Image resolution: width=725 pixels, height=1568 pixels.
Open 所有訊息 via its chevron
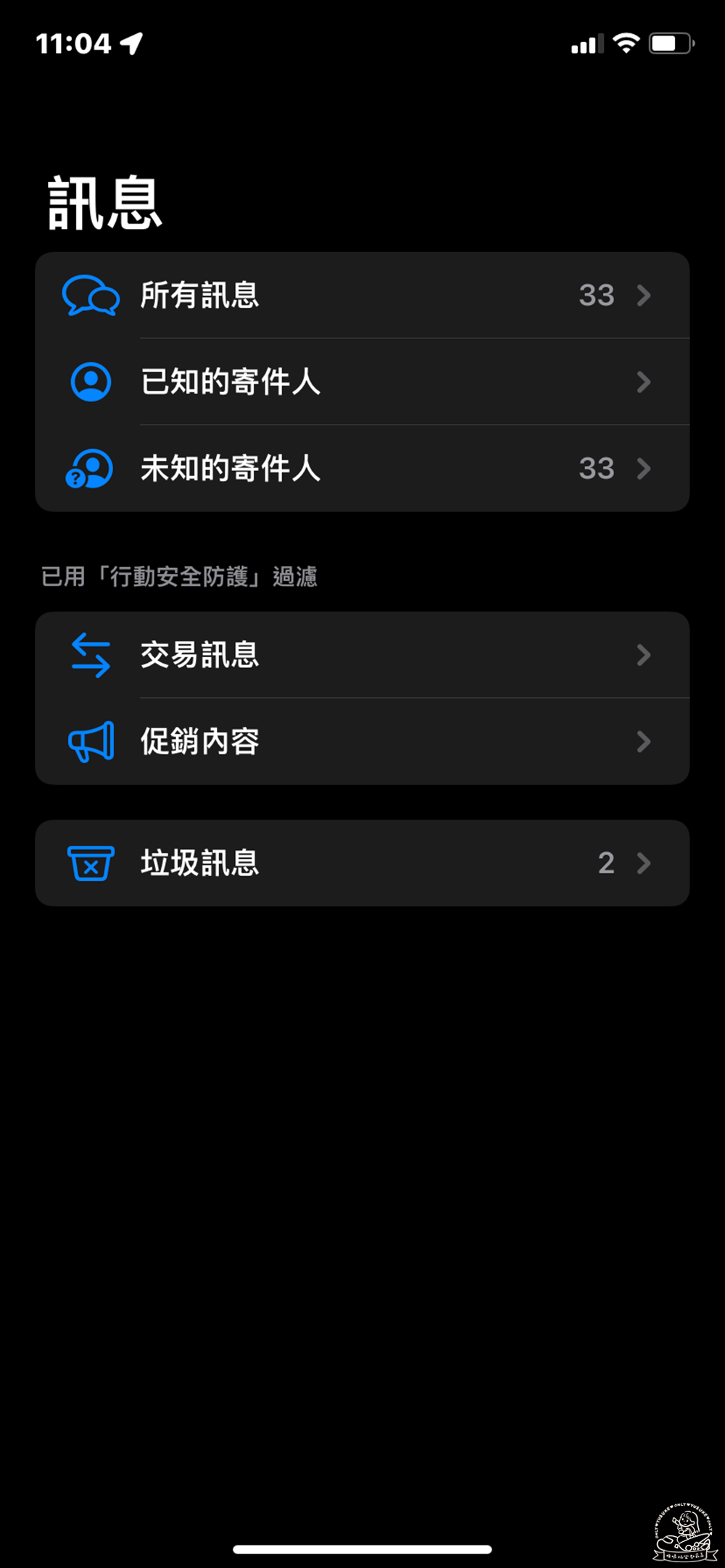point(644,295)
